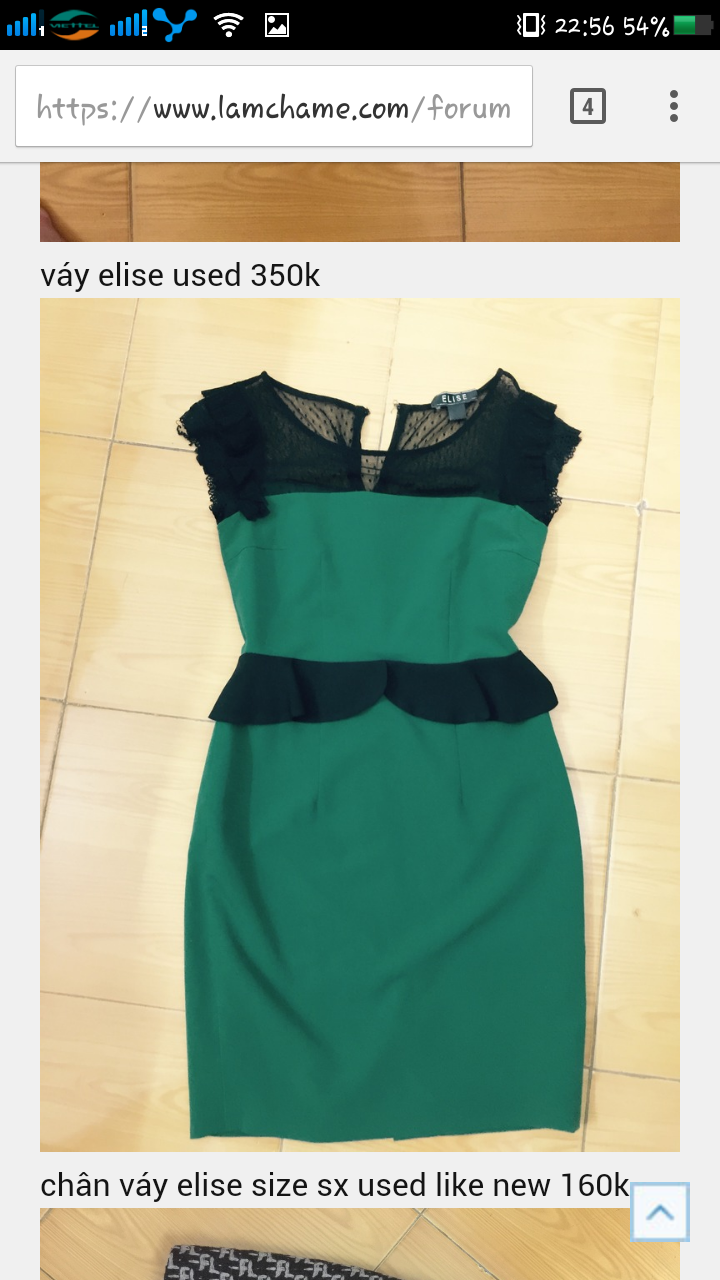This screenshot has width=720, height=1280.
Task: Open the browser overflow menu
Action: pyautogui.click(x=674, y=106)
